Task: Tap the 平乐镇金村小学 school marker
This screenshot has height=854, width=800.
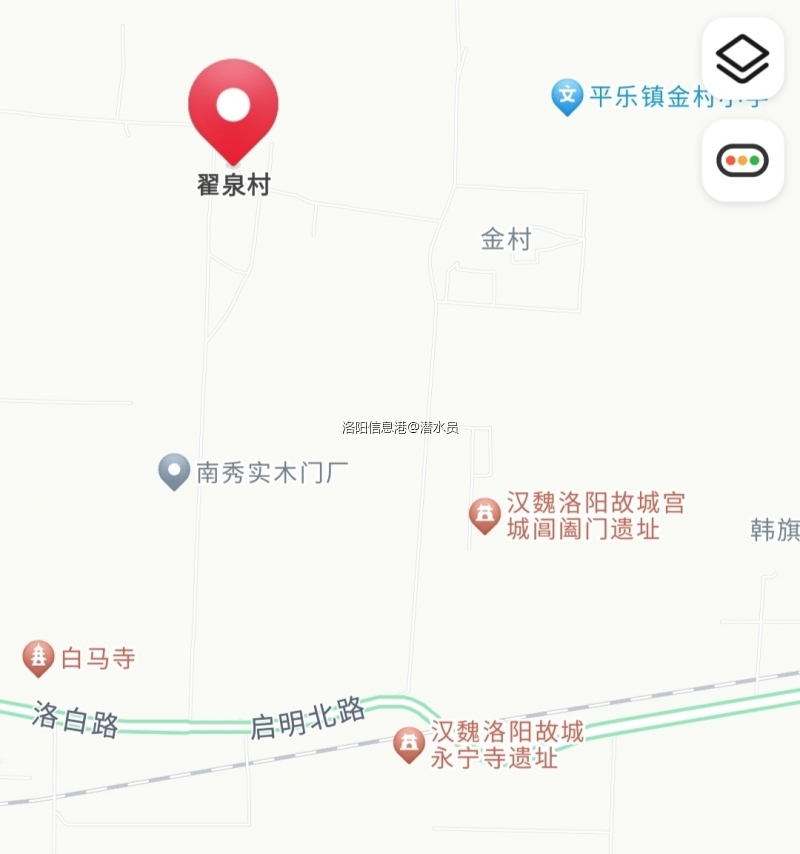Action: 567,97
